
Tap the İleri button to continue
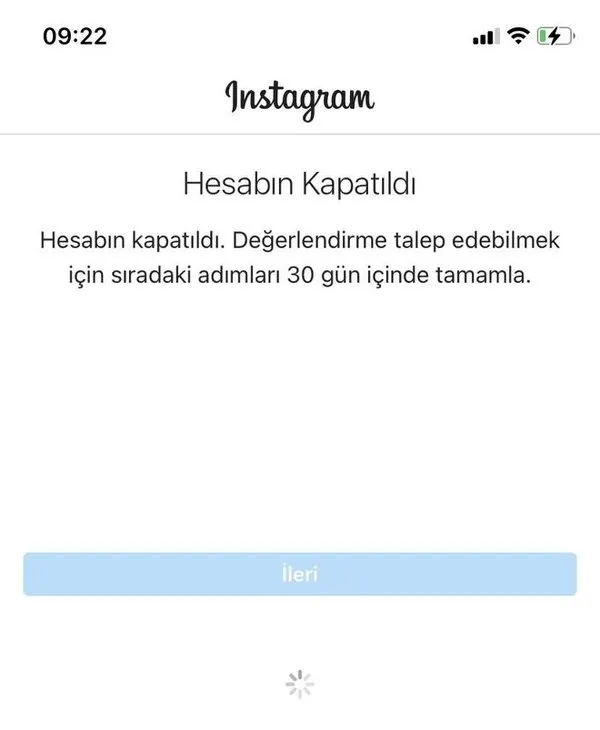click(300, 575)
